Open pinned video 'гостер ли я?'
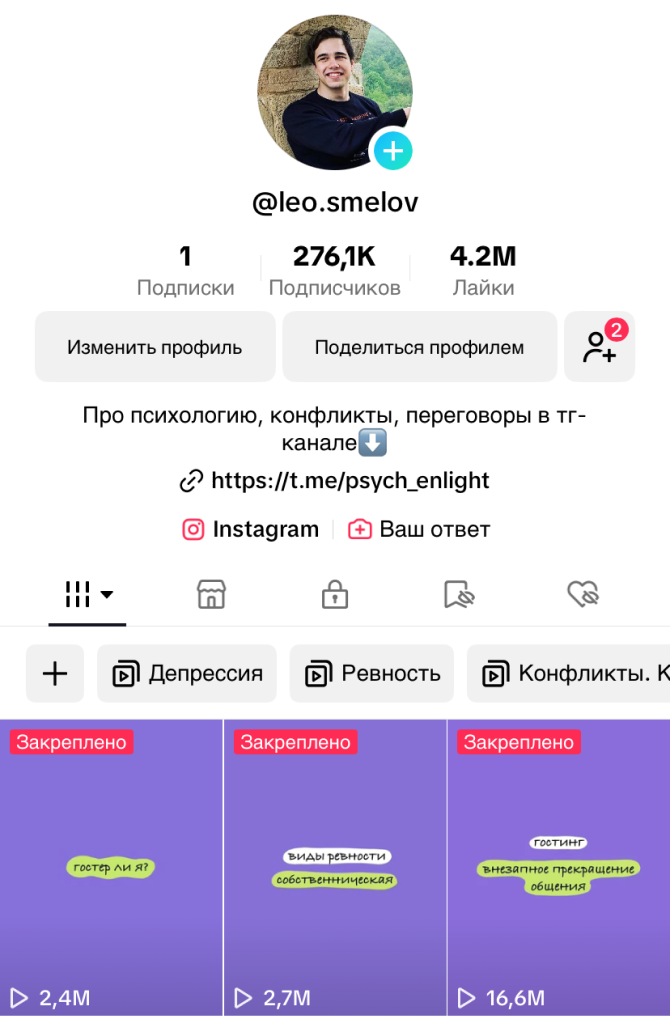670x1016 pixels. [111, 868]
